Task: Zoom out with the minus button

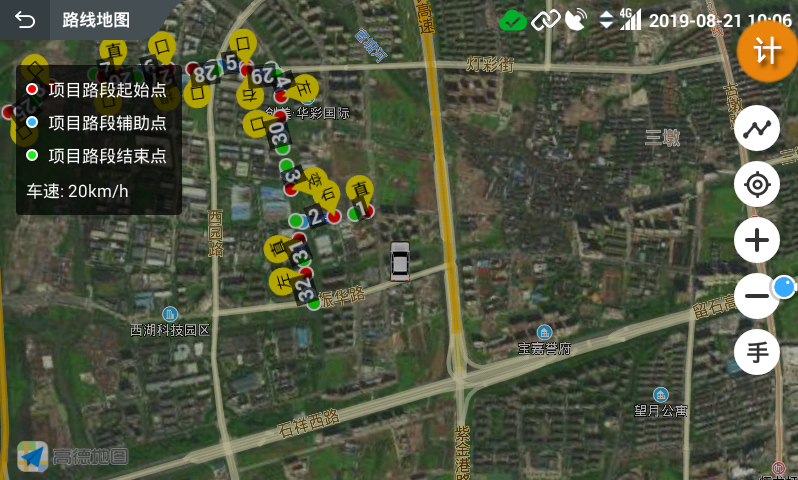Action: click(756, 296)
